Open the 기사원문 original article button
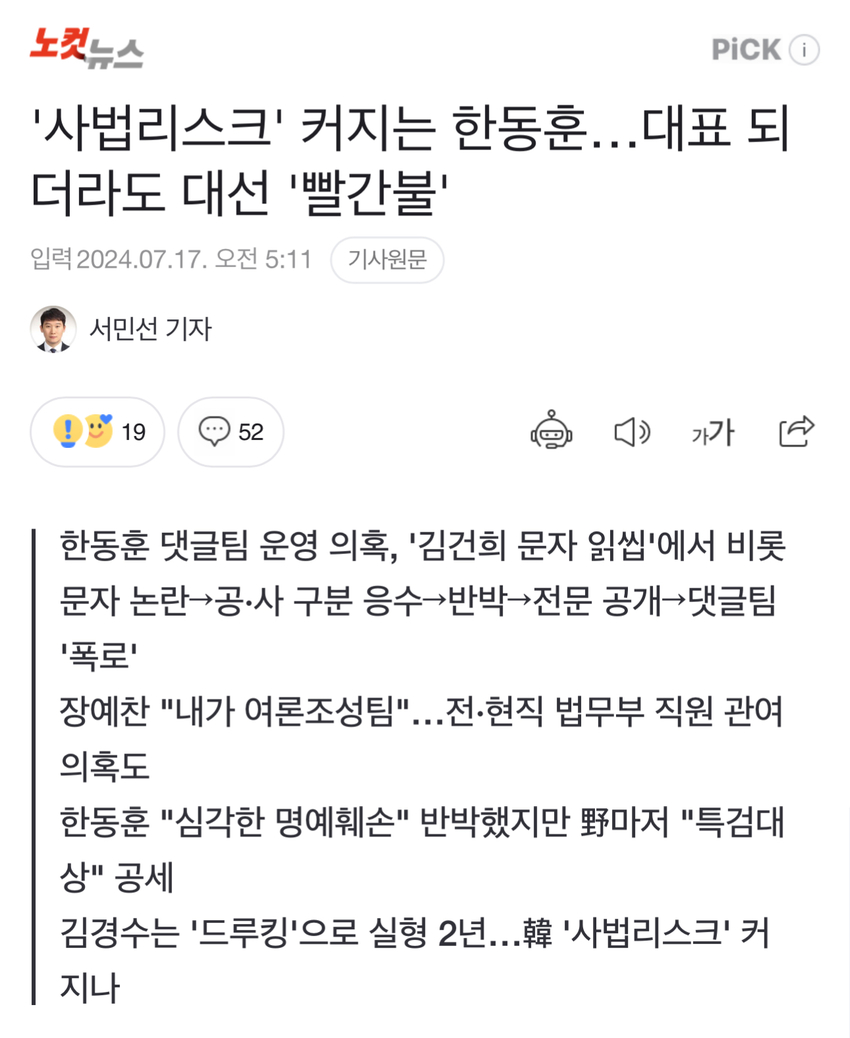 click(x=387, y=260)
